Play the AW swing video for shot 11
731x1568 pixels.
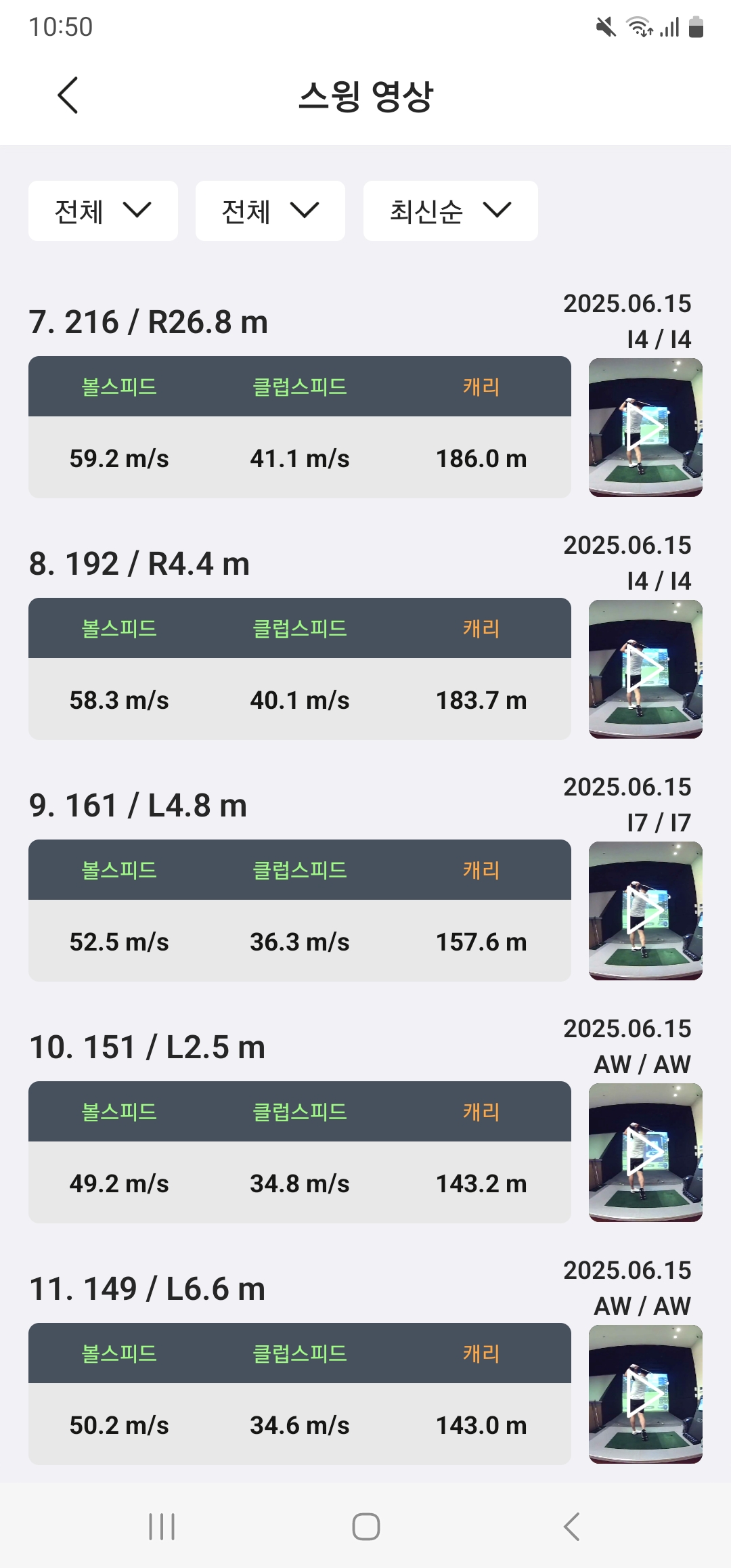[x=645, y=1394]
